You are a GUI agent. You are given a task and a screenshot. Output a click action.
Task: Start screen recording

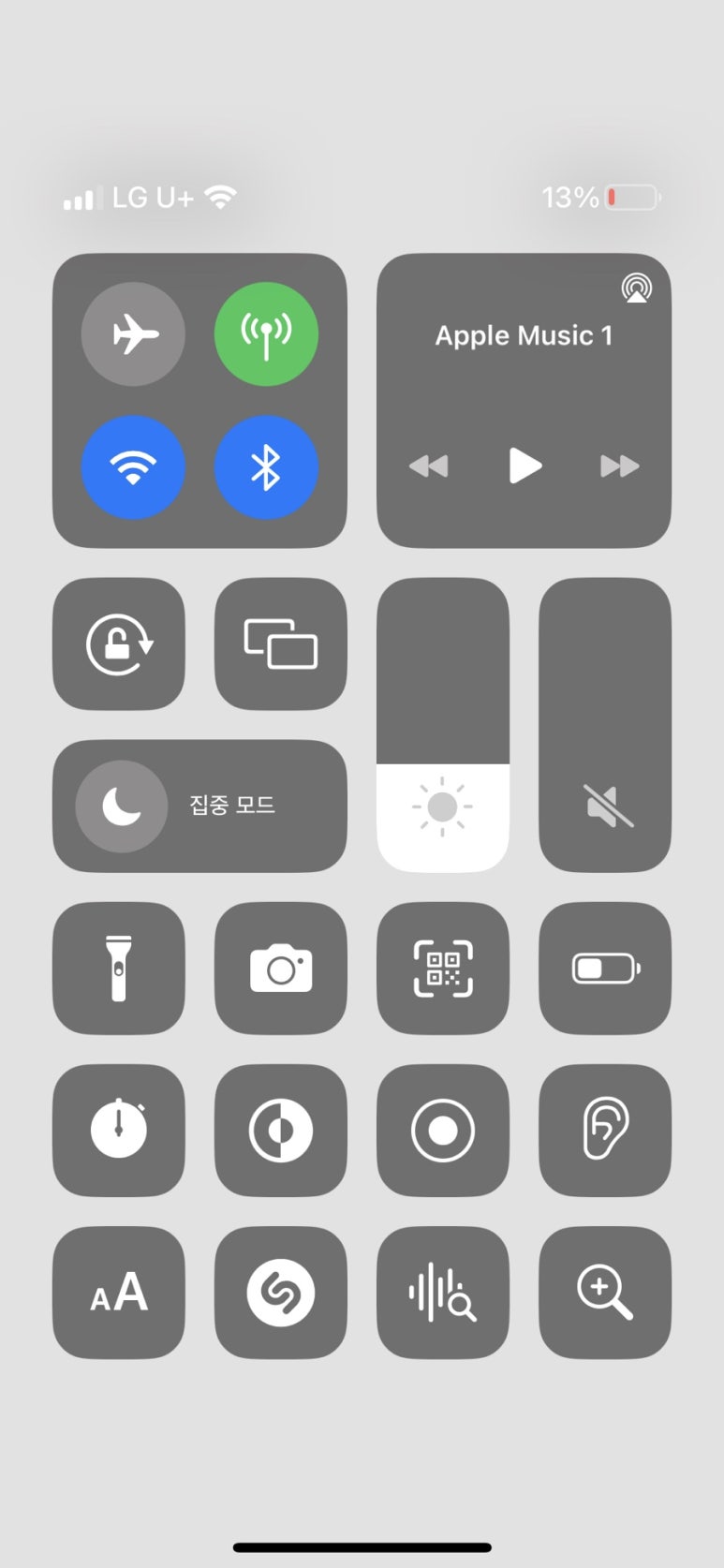[x=443, y=1131]
